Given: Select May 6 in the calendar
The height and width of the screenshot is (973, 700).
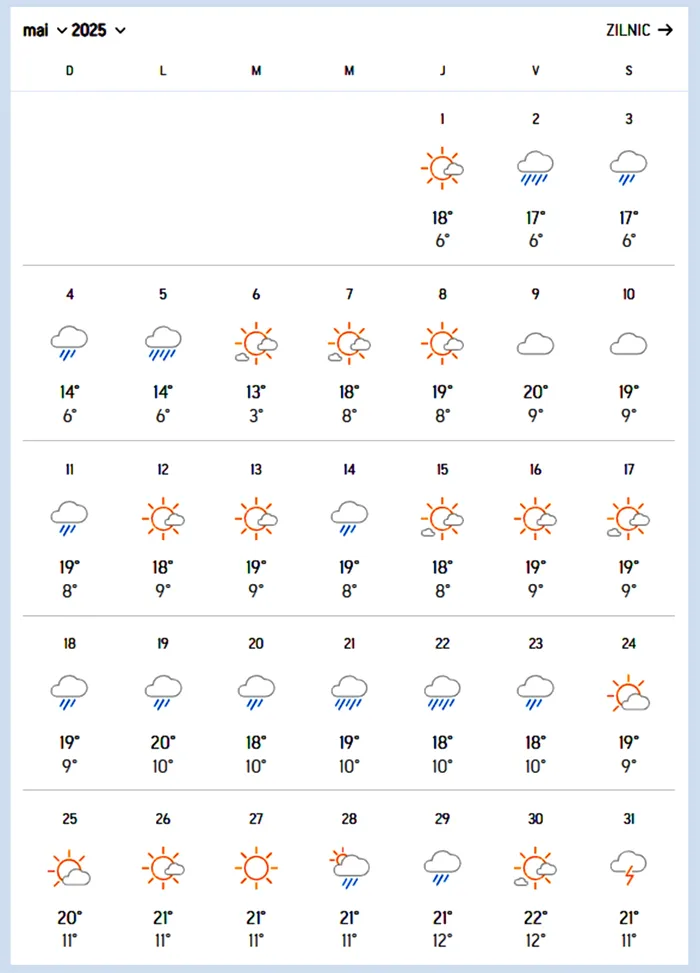Looking at the screenshot, I should [256, 353].
